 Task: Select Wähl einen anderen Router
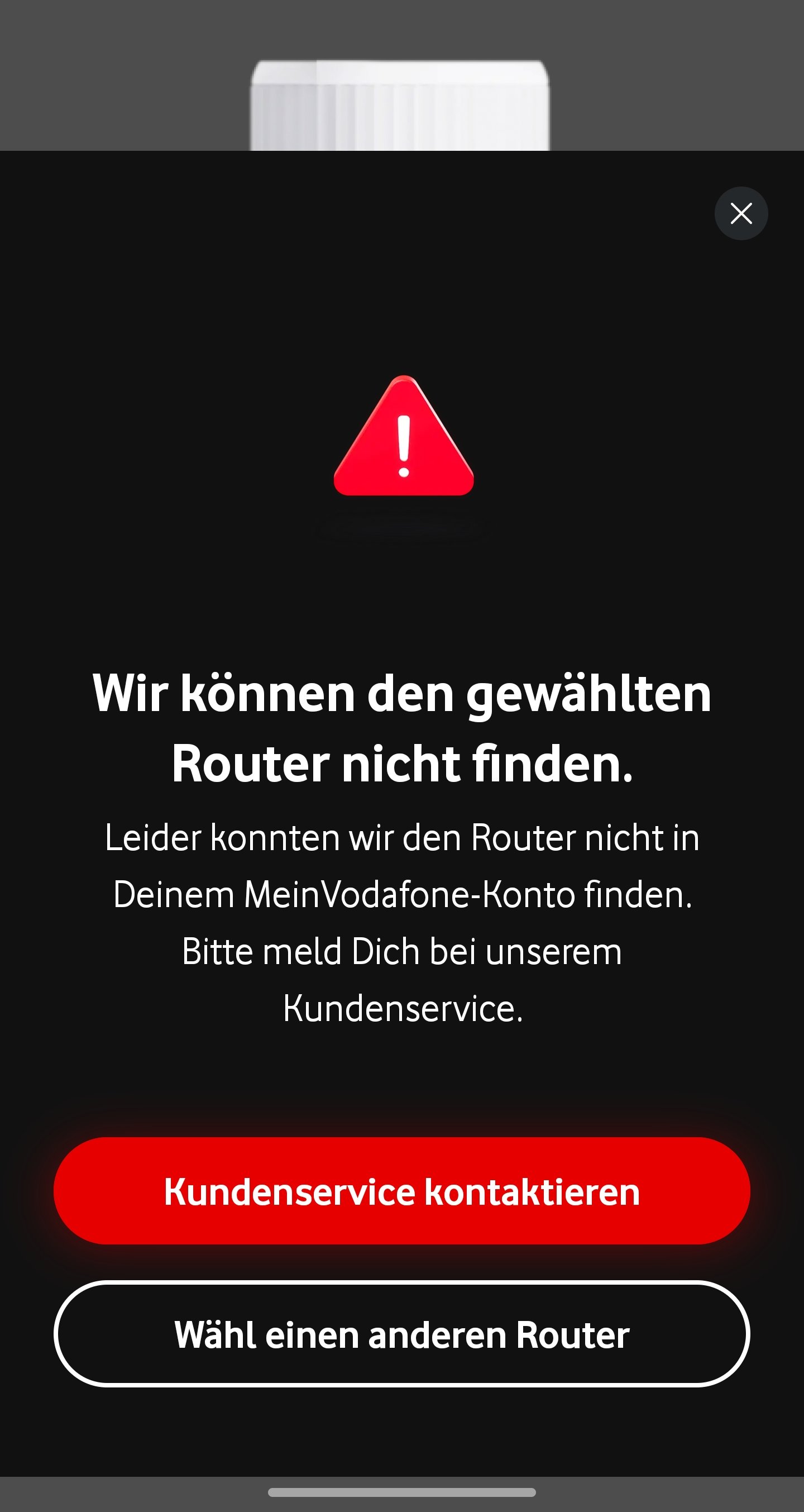pyautogui.click(x=401, y=1335)
